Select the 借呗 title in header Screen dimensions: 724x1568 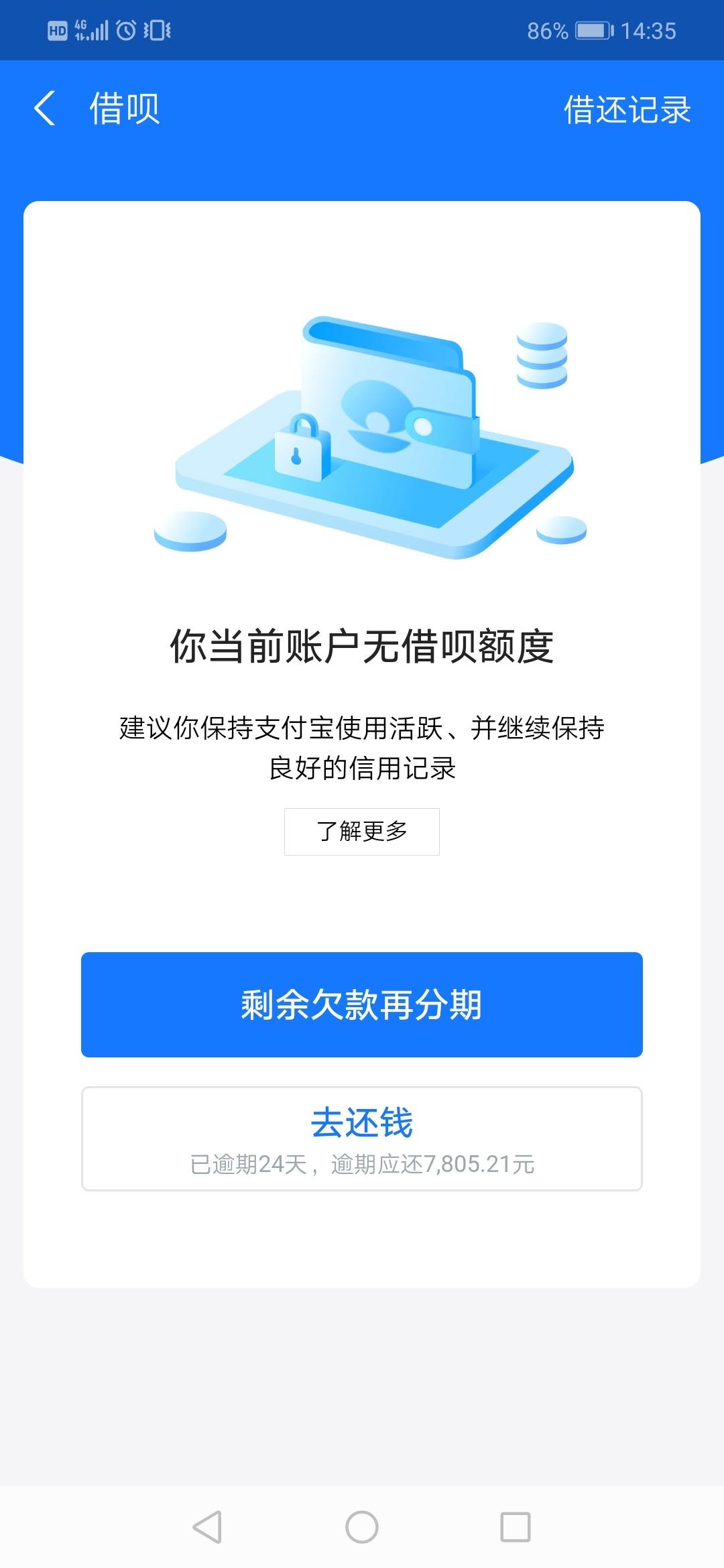[125, 109]
